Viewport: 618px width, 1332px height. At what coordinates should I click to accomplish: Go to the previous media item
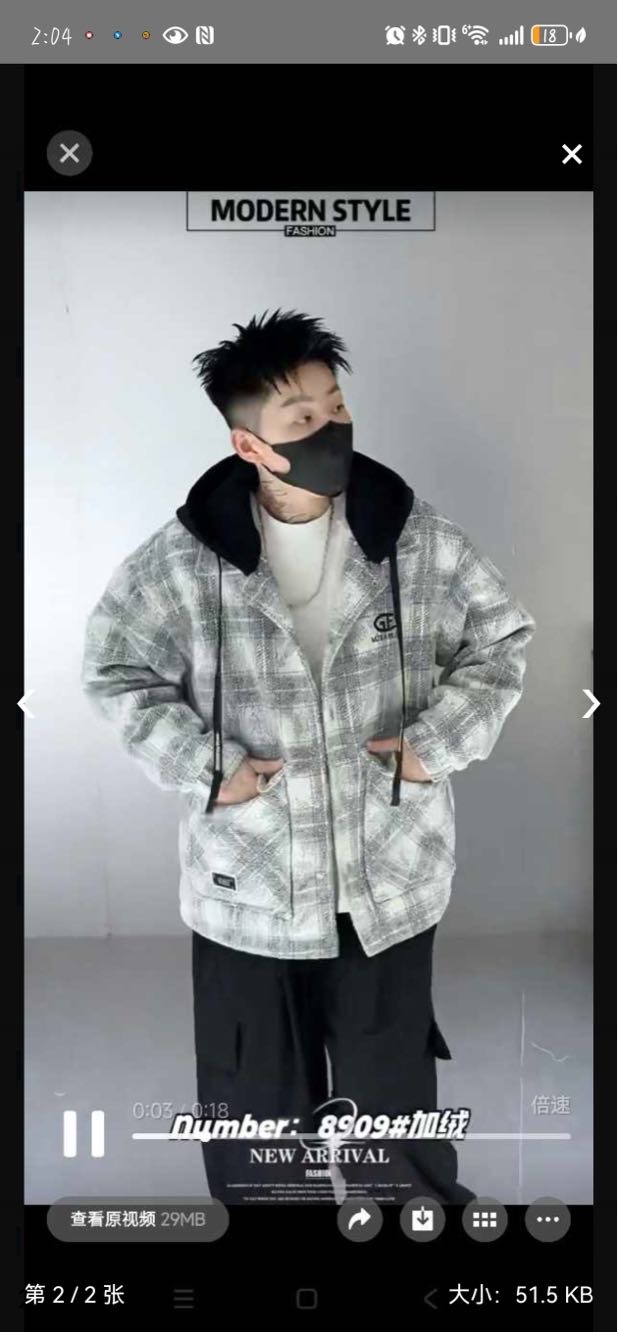point(25,704)
